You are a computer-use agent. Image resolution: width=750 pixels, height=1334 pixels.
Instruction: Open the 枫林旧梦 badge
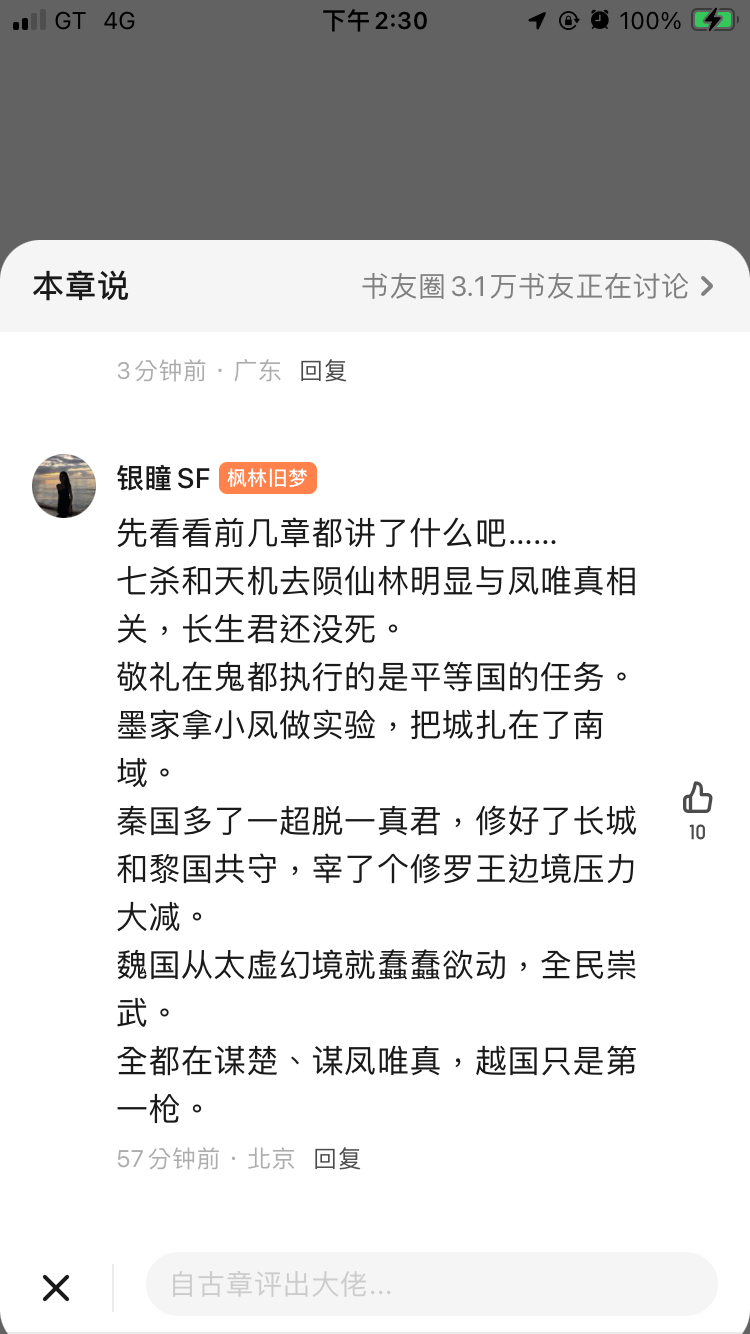tap(267, 479)
